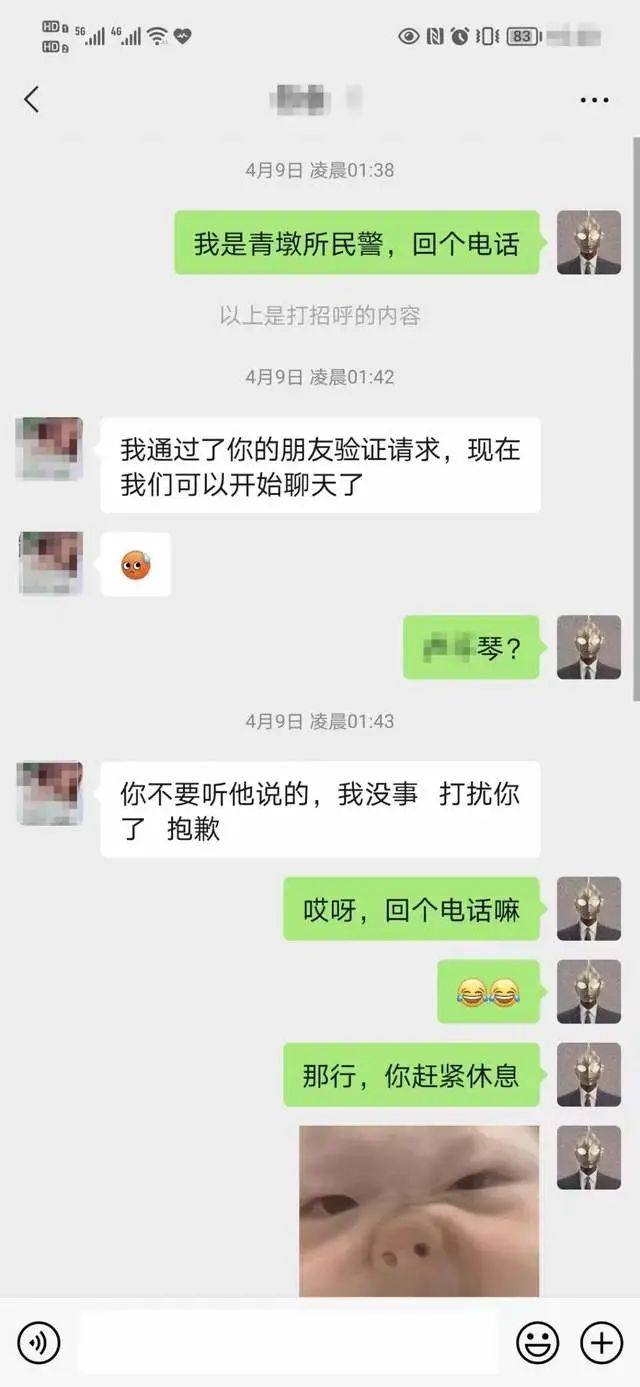Viewport: 640px width, 1387px height.
Task: Open the three-dot chat info menu
Action: 594,100
